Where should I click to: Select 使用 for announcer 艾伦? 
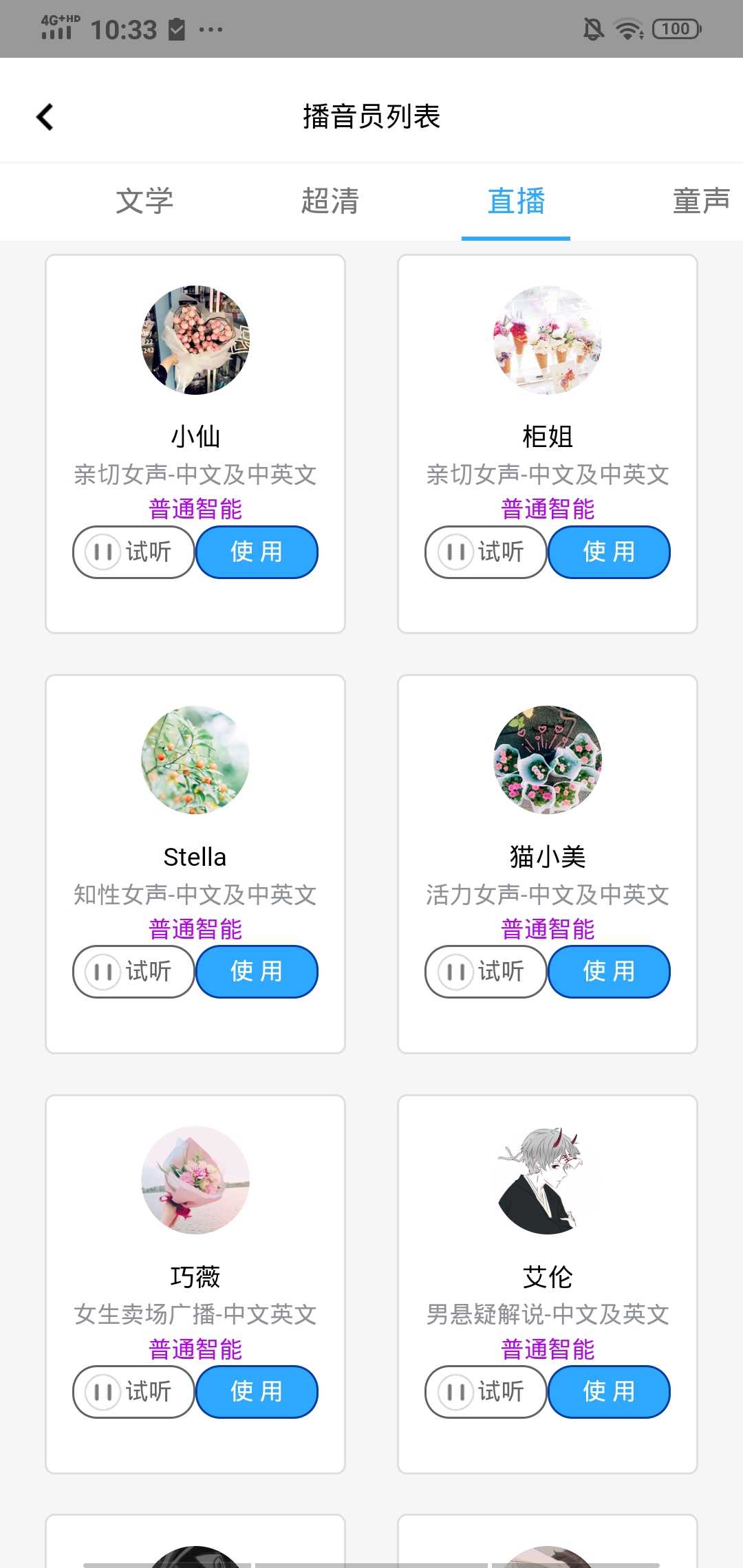(609, 1391)
